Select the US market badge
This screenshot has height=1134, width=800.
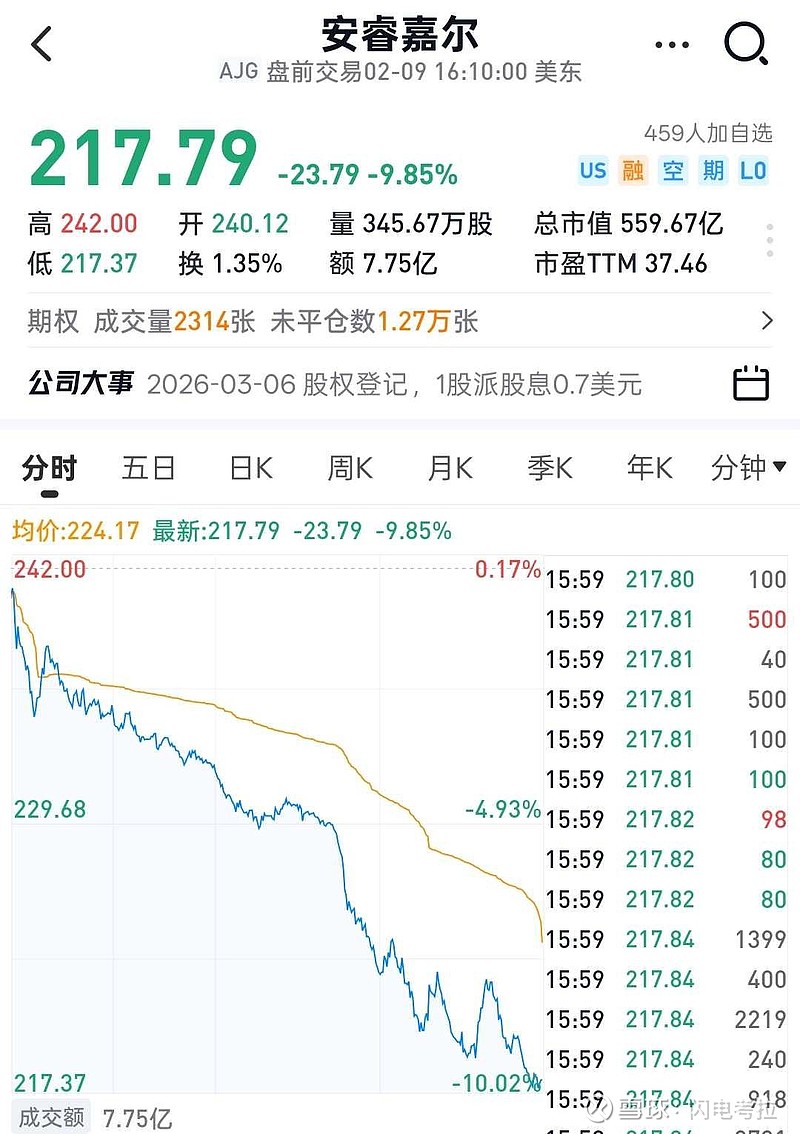pyautogui.click(x=593, y=171)
